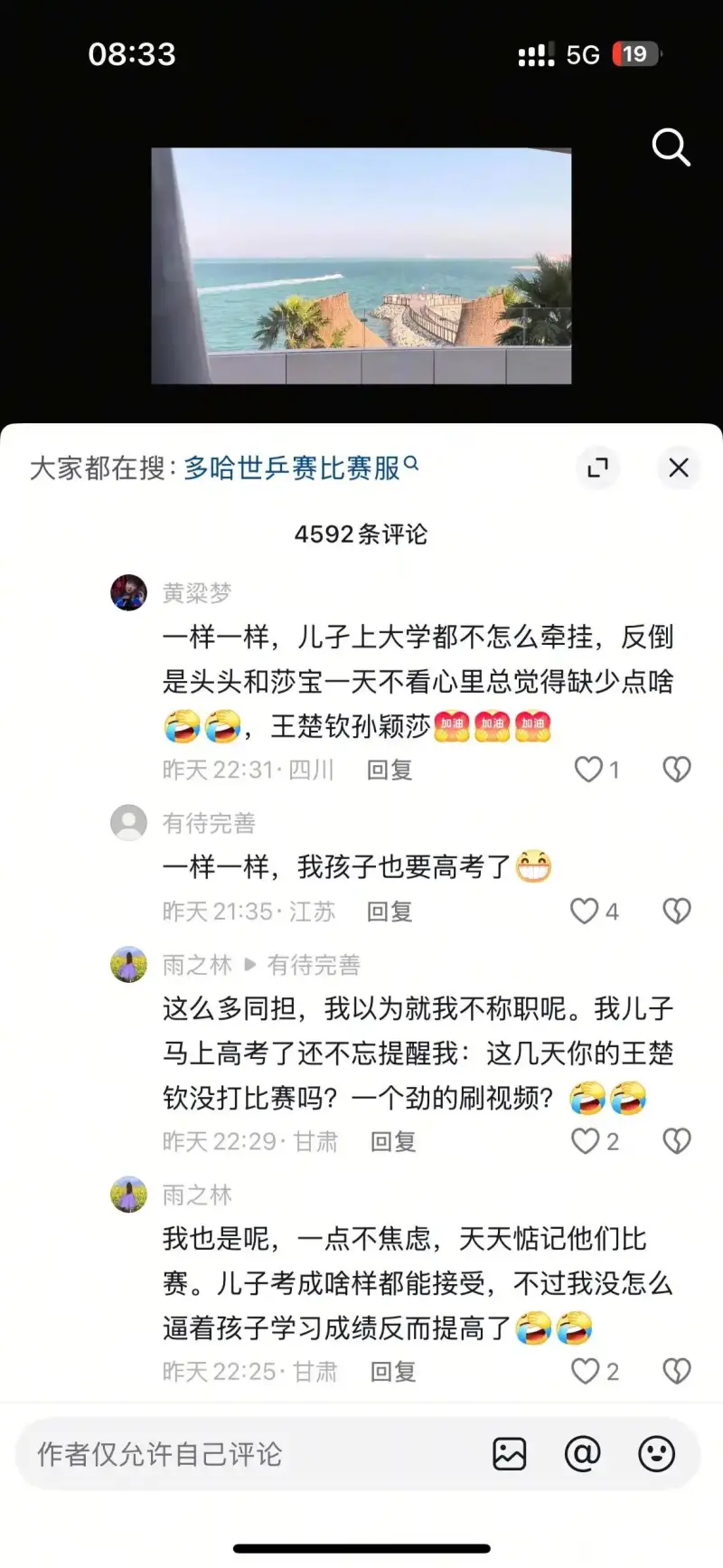The image size is (723, 1568).
Task: Like 黄粱梦's comment
Action: tap(588, 770)
